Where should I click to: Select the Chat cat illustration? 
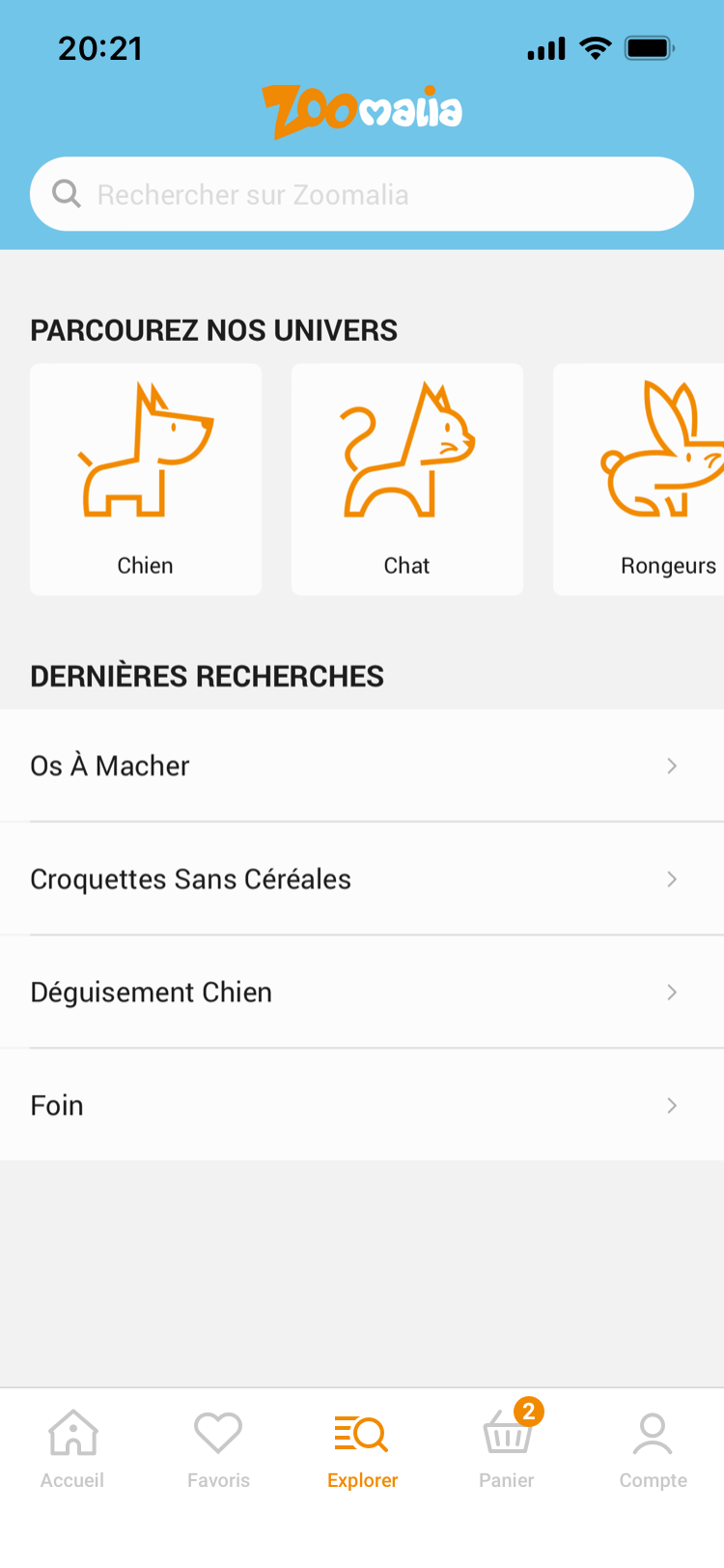click(406, 449)
